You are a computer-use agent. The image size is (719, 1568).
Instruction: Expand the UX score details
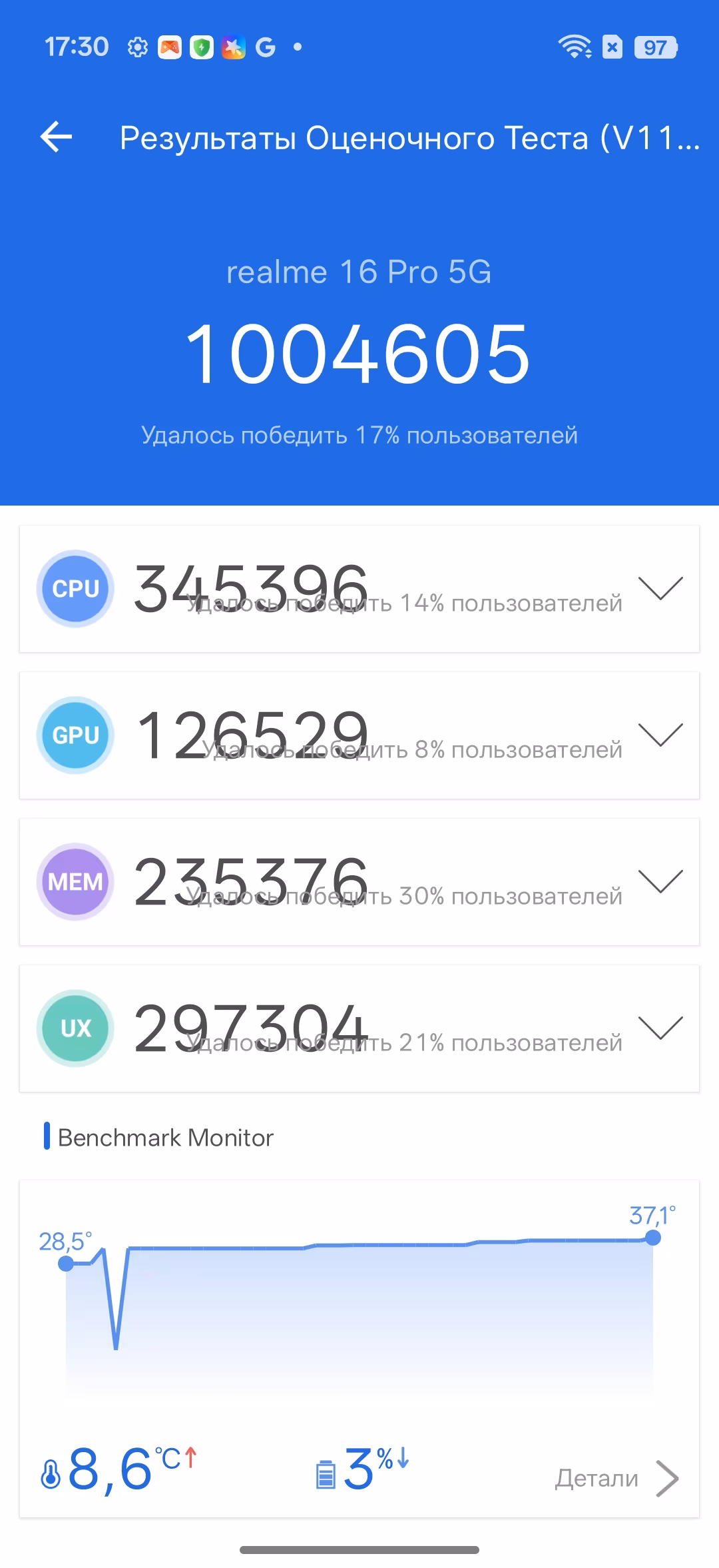(660, 1028)
